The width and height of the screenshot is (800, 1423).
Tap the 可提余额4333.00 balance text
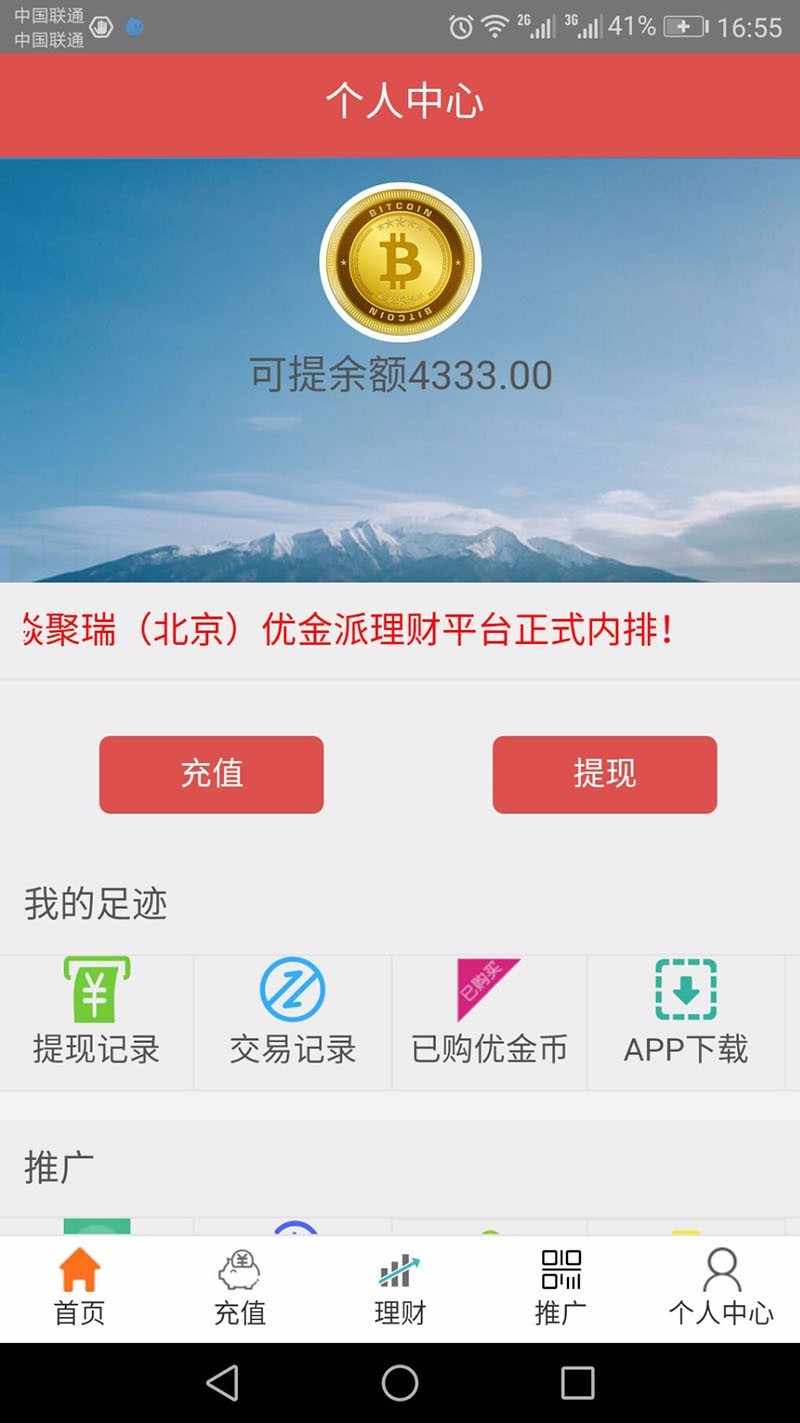point(400,374)
